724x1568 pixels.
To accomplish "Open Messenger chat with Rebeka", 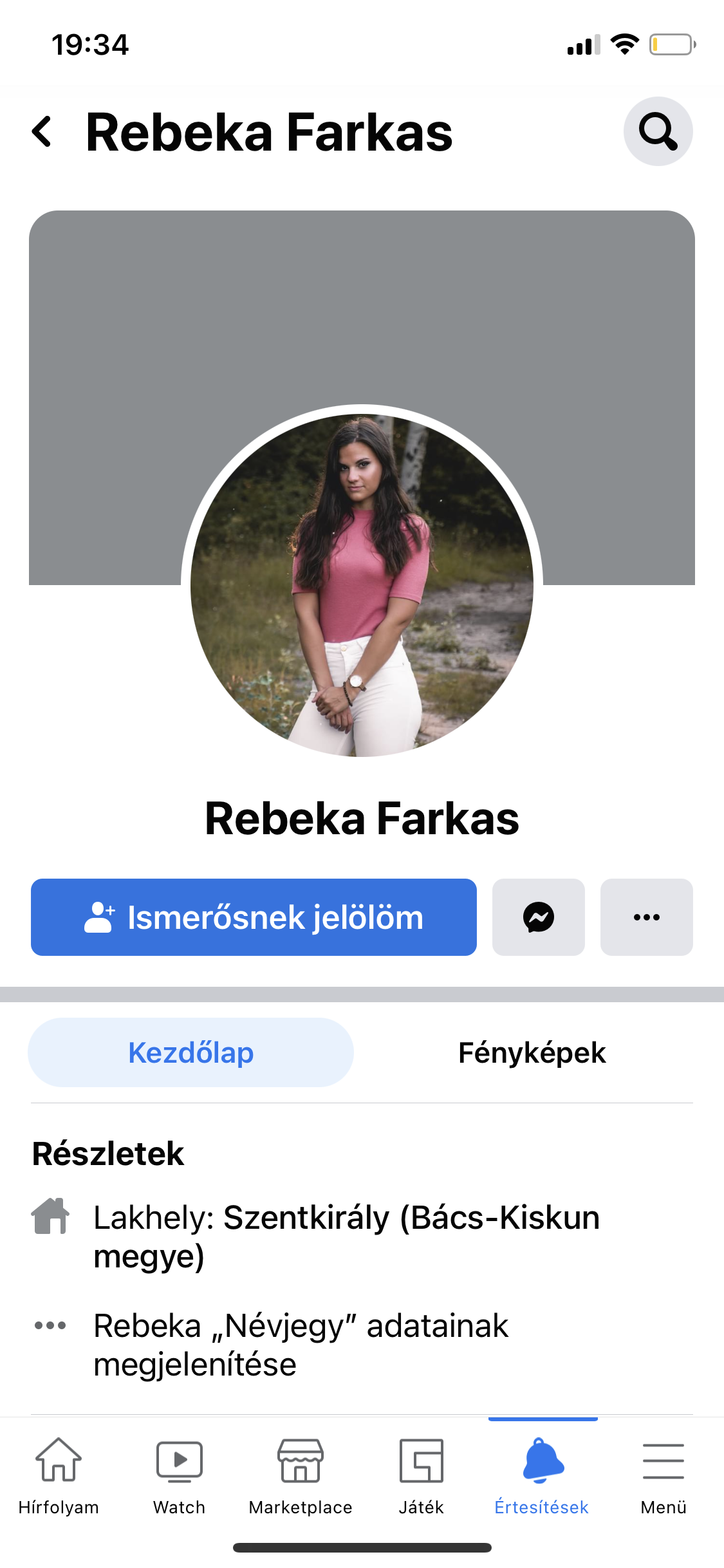I will click(x=538, y=917).
